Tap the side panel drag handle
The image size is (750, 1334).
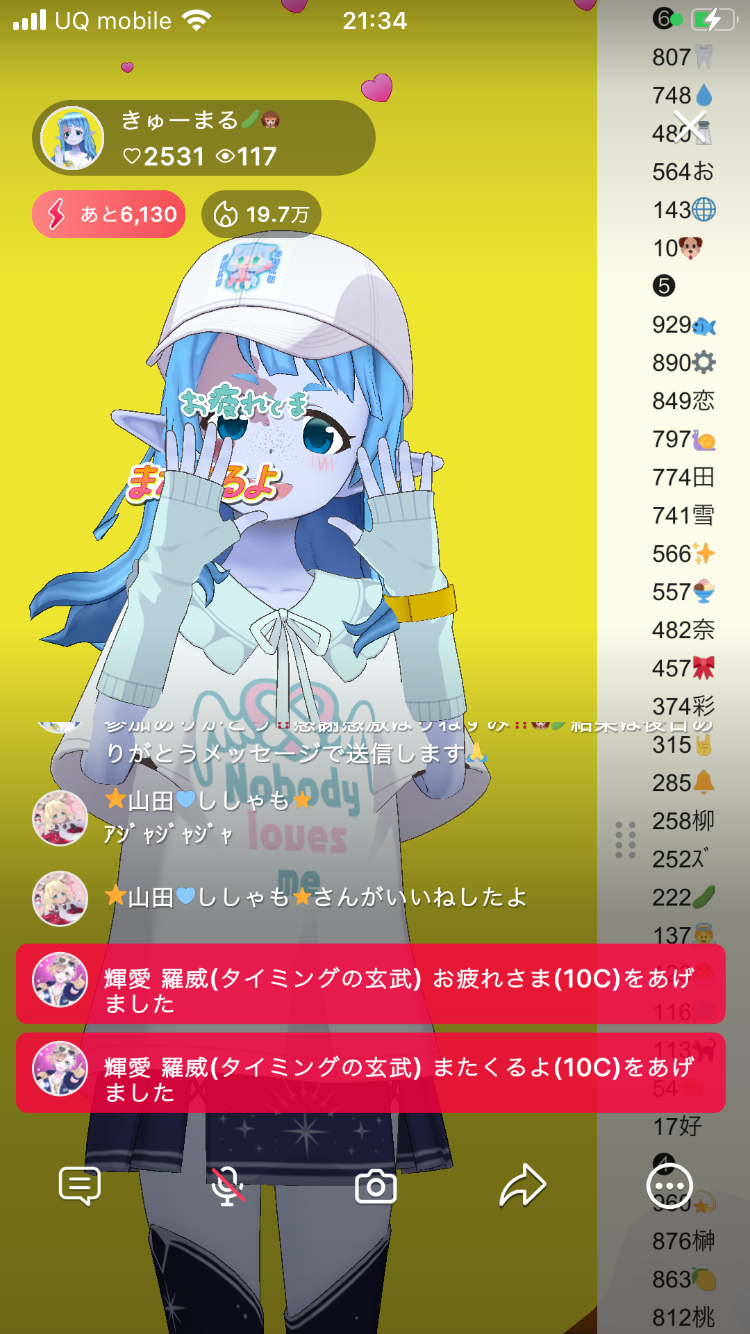click(x=626, y=840)
